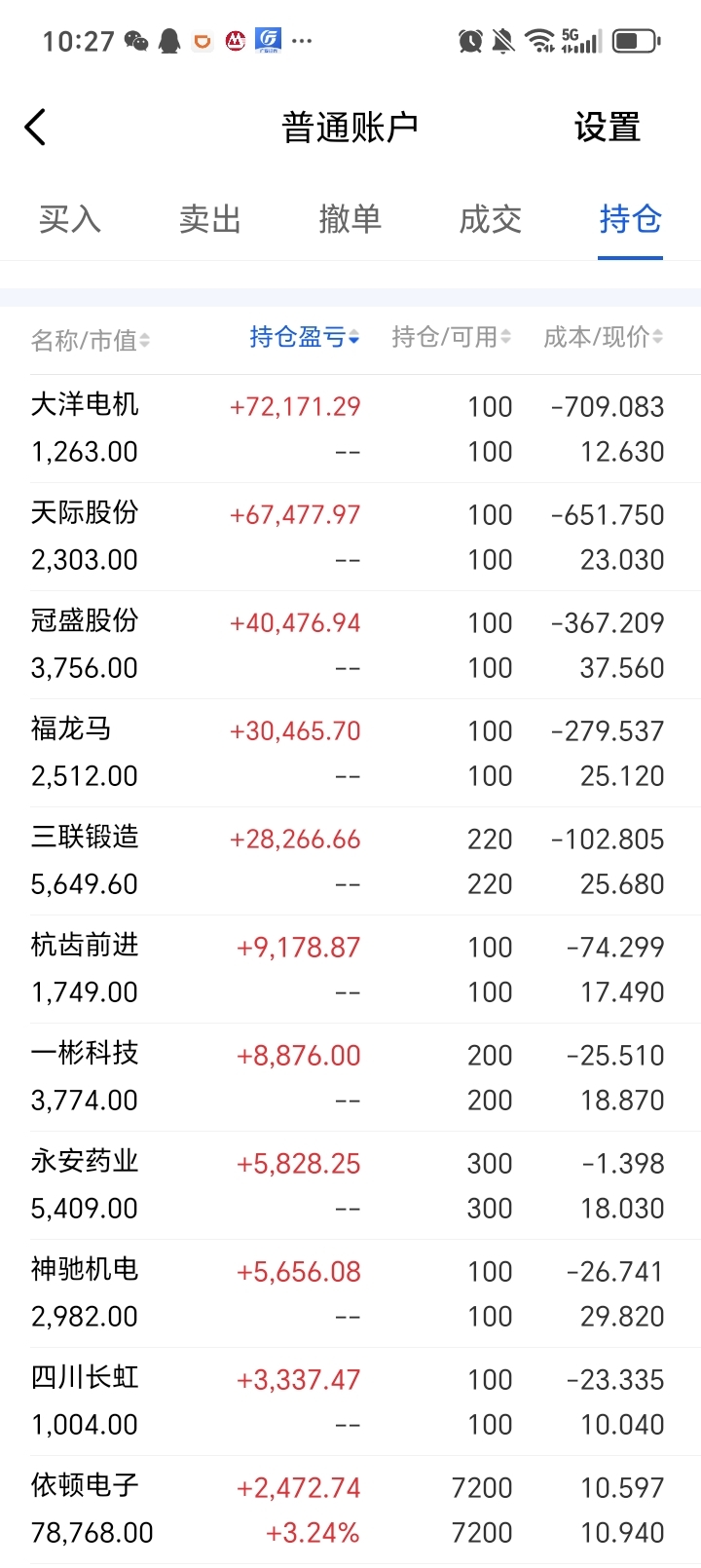Open the 三联锻造 holding row
Image resolution: width=701 pixels, height=1568 pixels.
pyautogui.click(x=350, y=861)
